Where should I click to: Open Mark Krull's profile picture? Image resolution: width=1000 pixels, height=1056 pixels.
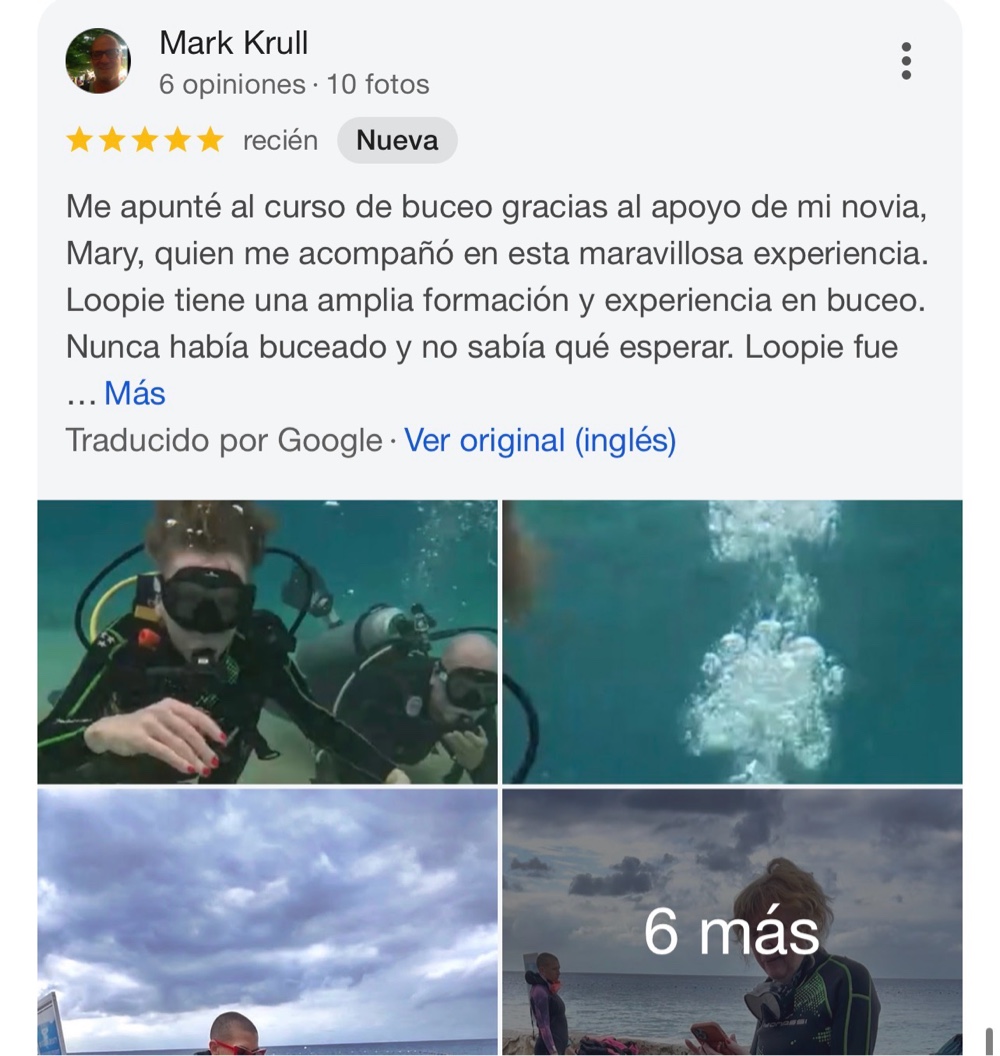[98, 61]
